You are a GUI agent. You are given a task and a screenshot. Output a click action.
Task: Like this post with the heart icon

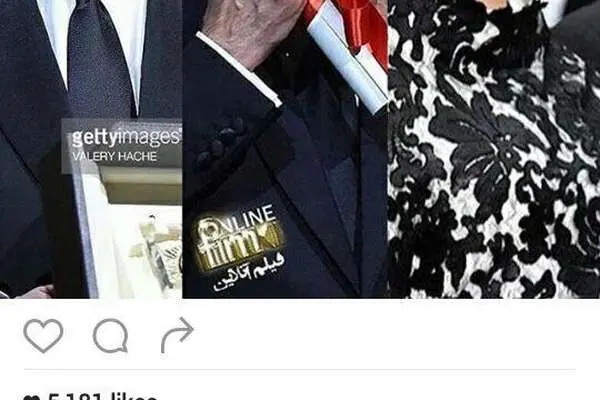point(43,335)
